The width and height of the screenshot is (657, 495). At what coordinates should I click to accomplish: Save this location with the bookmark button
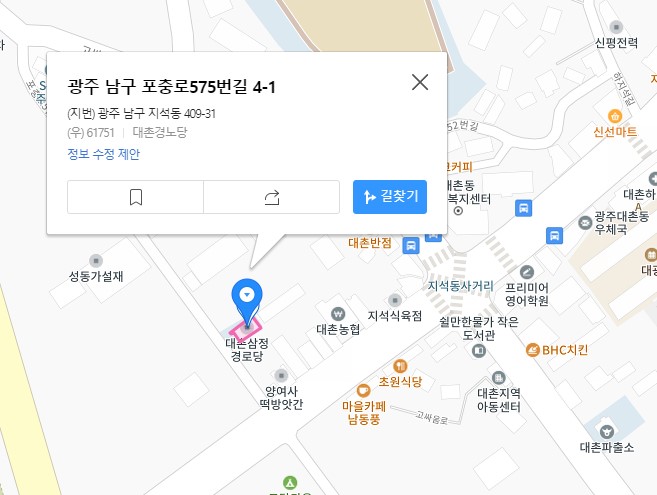point(136,197)
